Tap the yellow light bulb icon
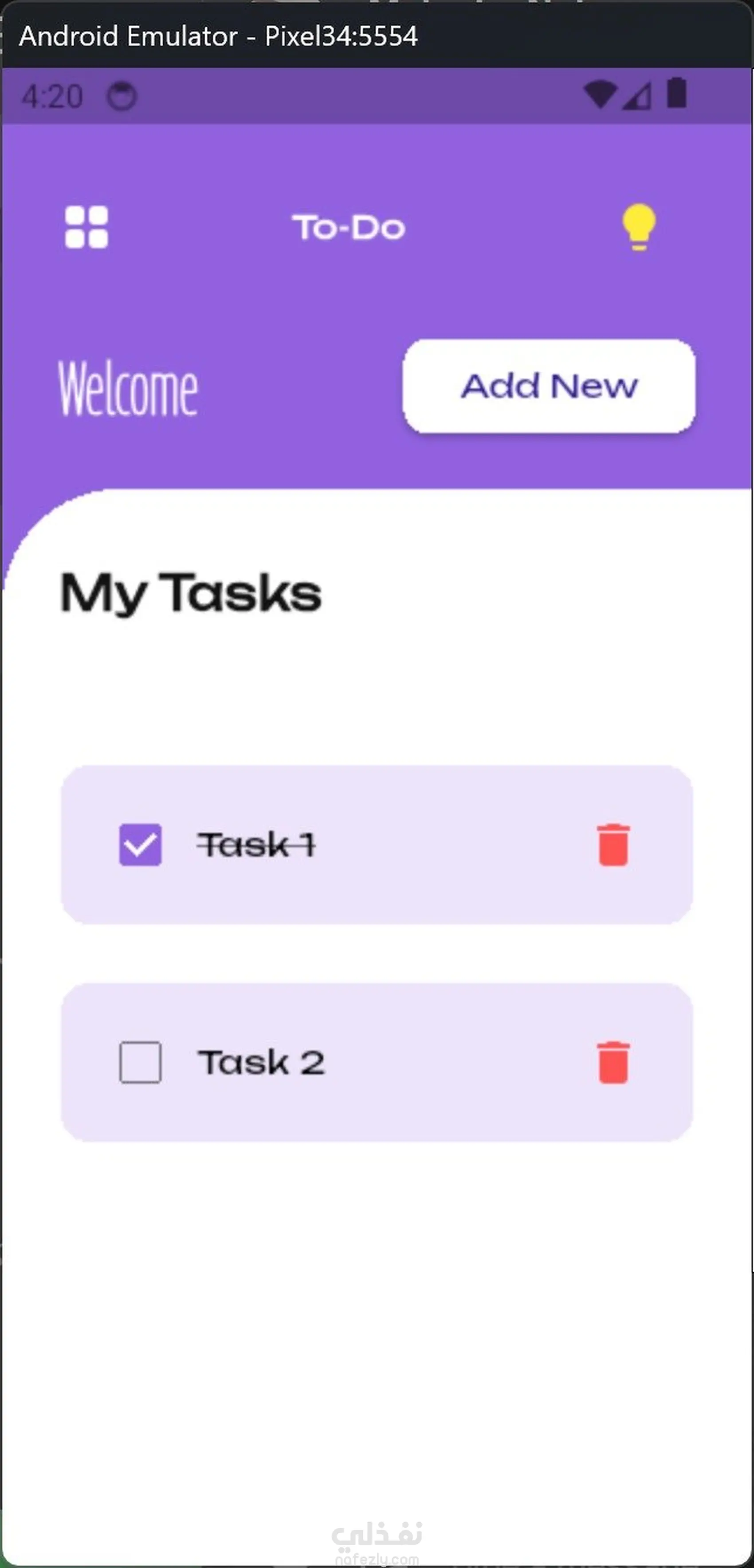The width and height of the screenshot is (754, 1568). 638,227
